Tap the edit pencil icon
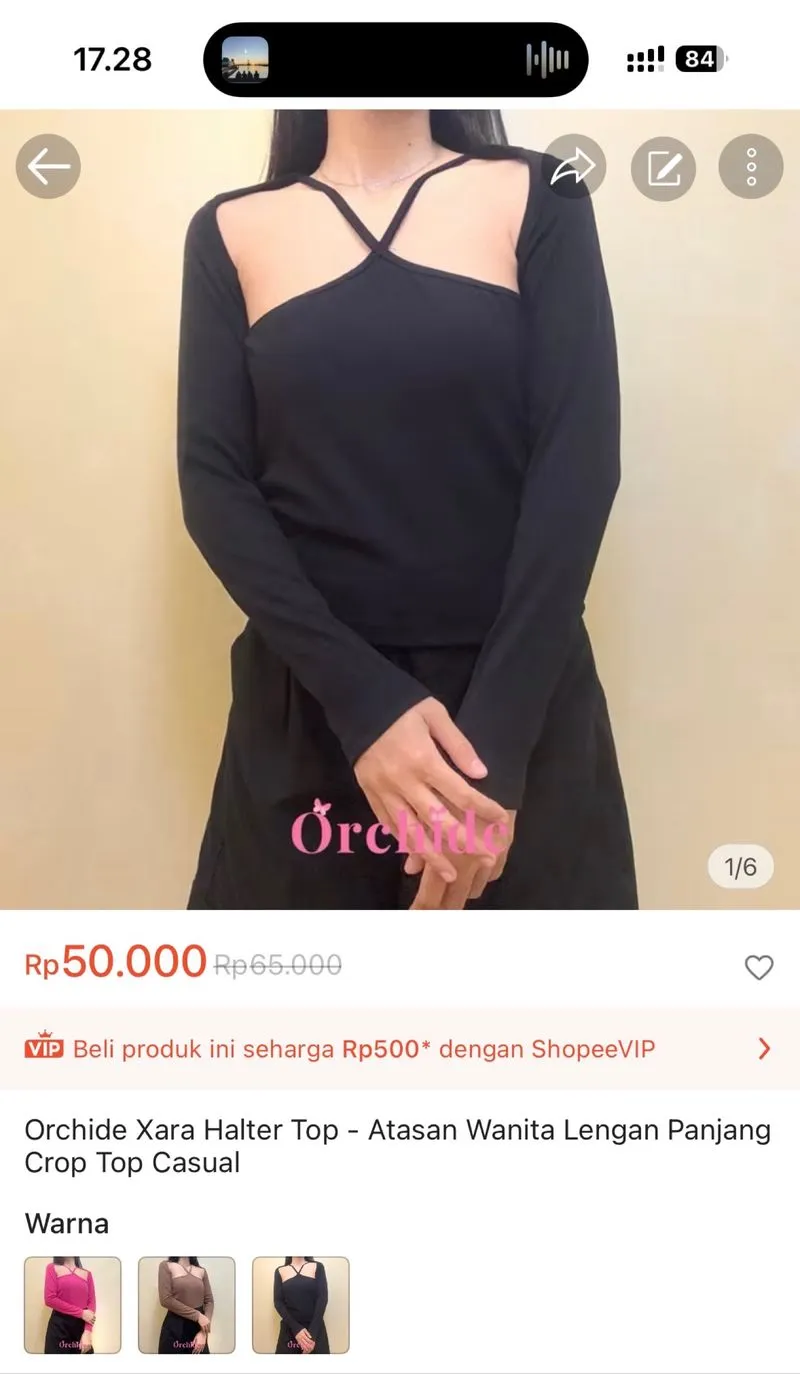The width and height of the screenshot is (800, 1374). (663, 166)
